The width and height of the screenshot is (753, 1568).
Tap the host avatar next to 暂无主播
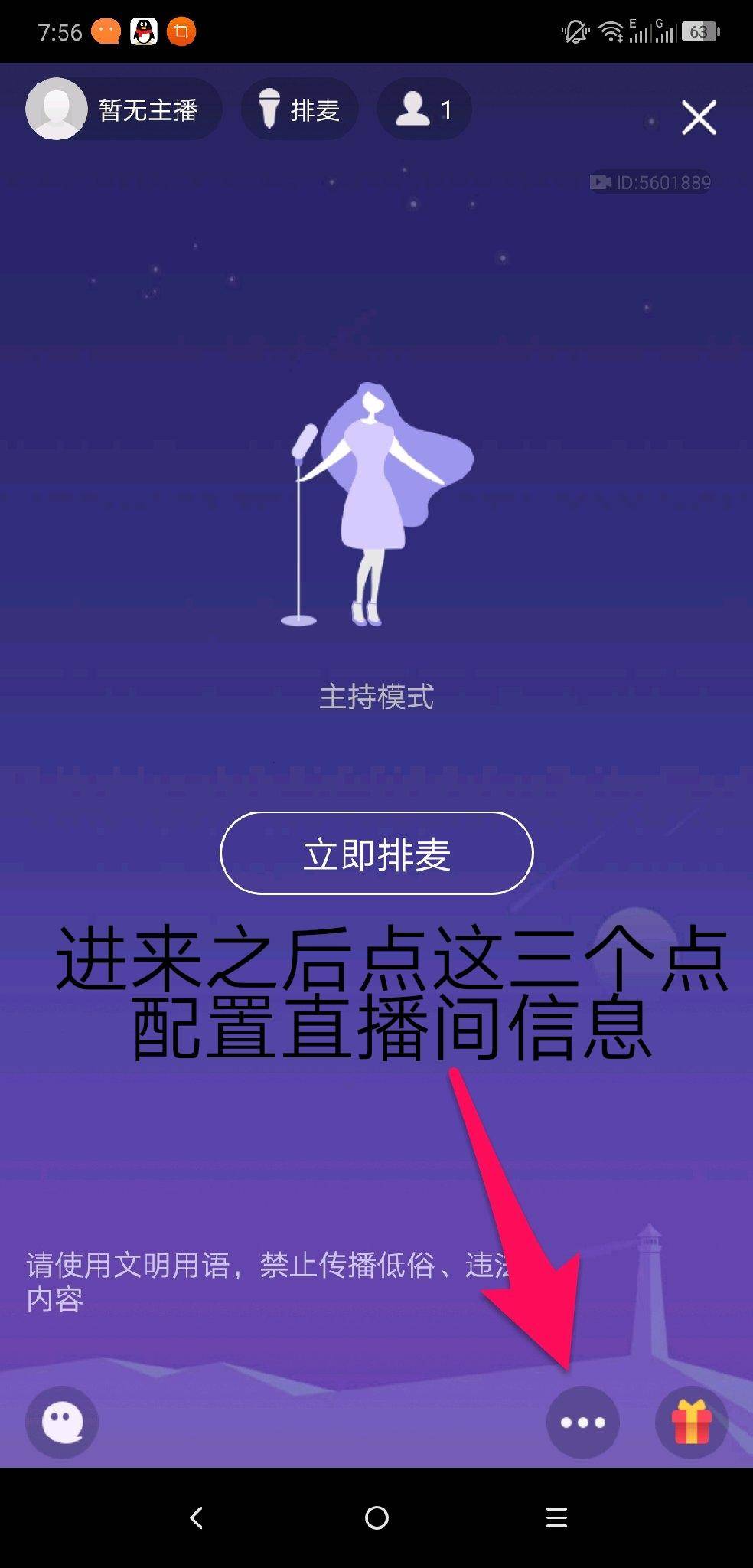pos(57,108)
